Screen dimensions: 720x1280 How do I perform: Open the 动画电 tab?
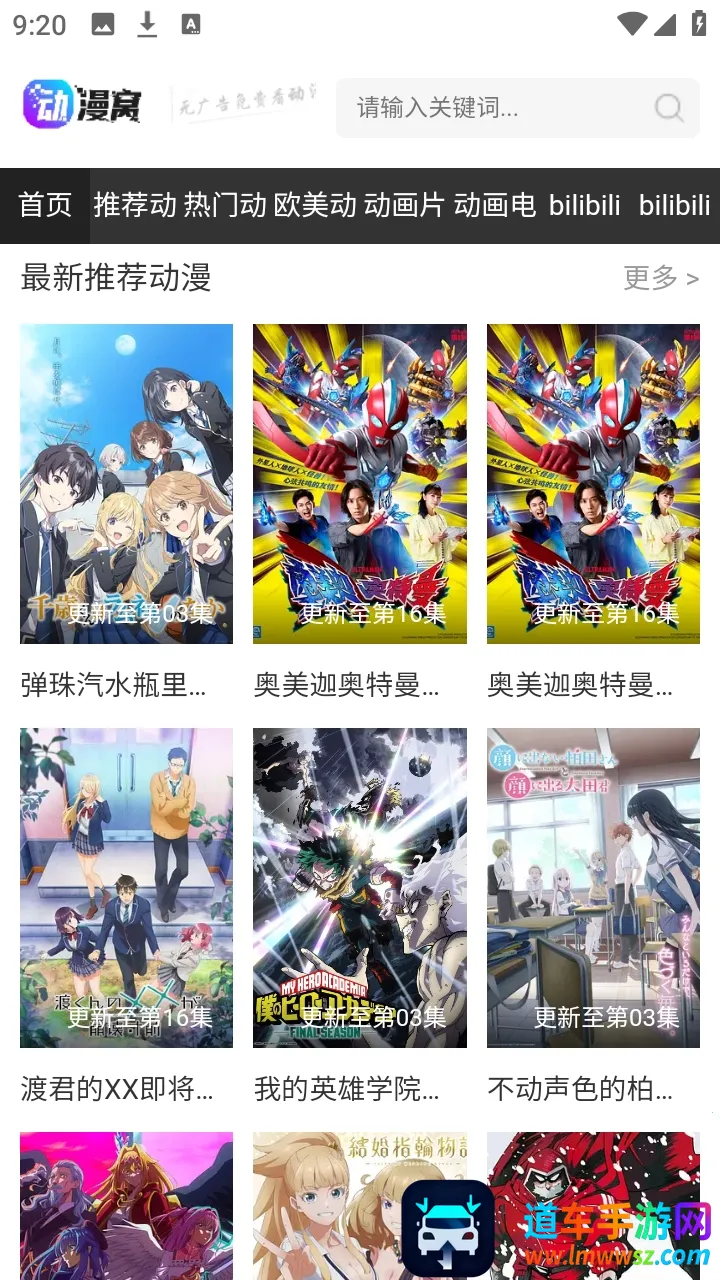[495, 205]
